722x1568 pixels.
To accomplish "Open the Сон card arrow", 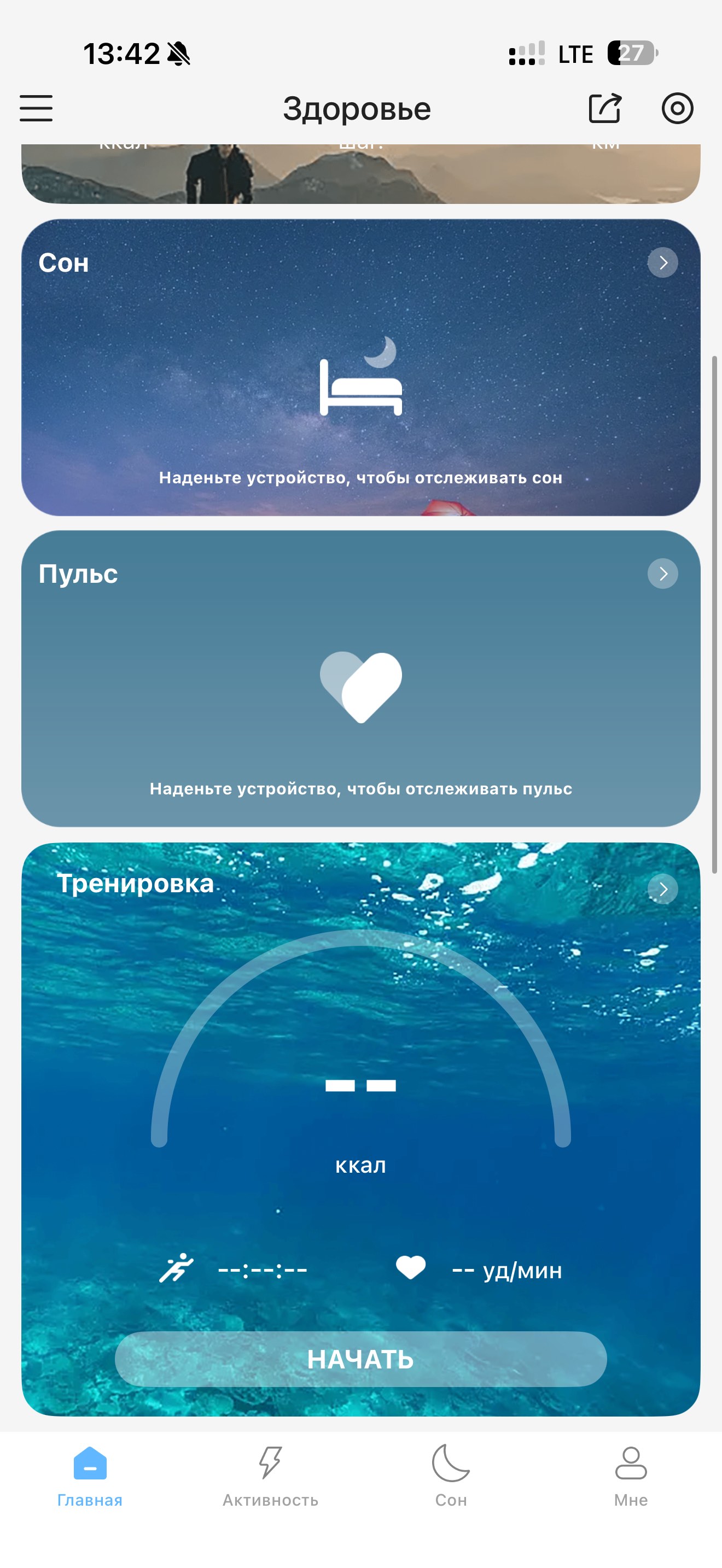I will pos(663,262).
